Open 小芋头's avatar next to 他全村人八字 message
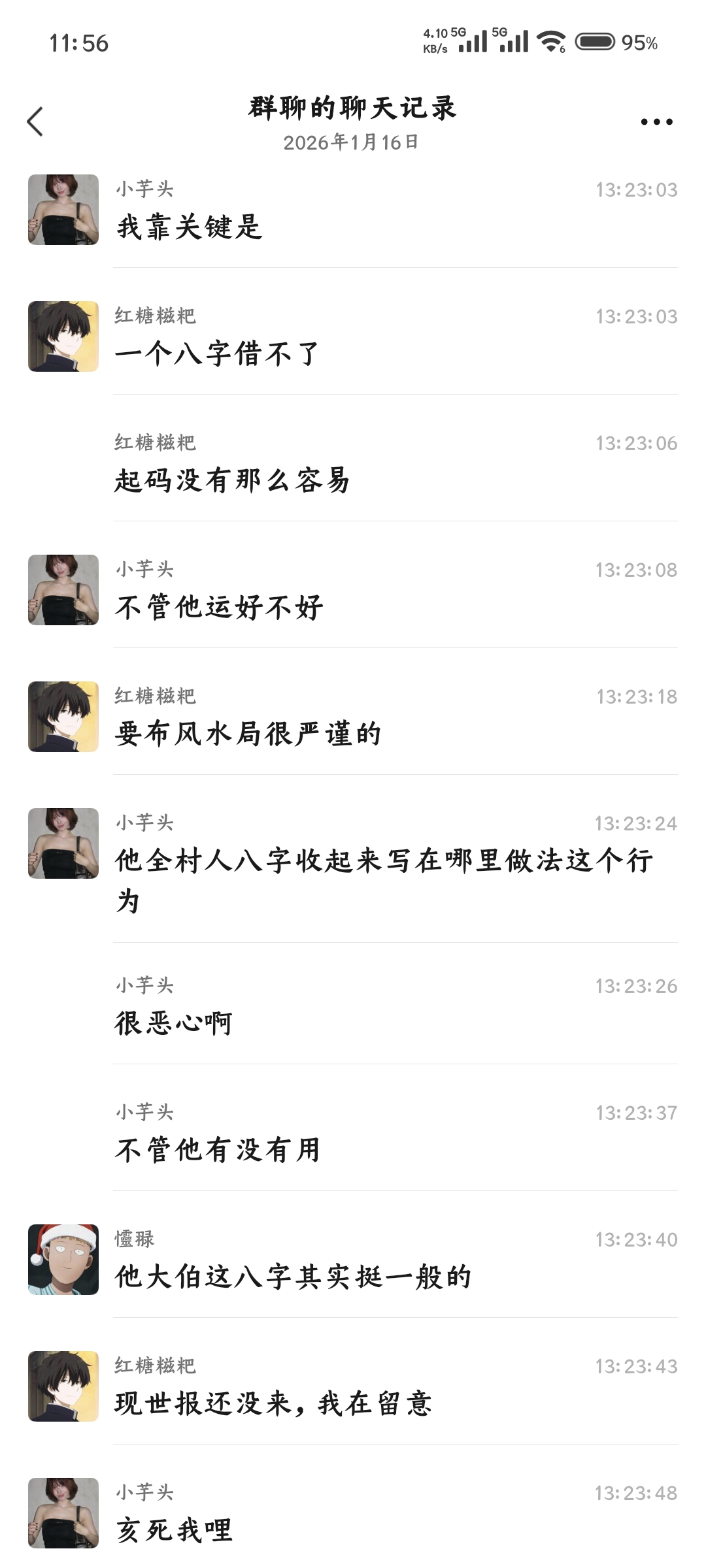 click(63, 843)
